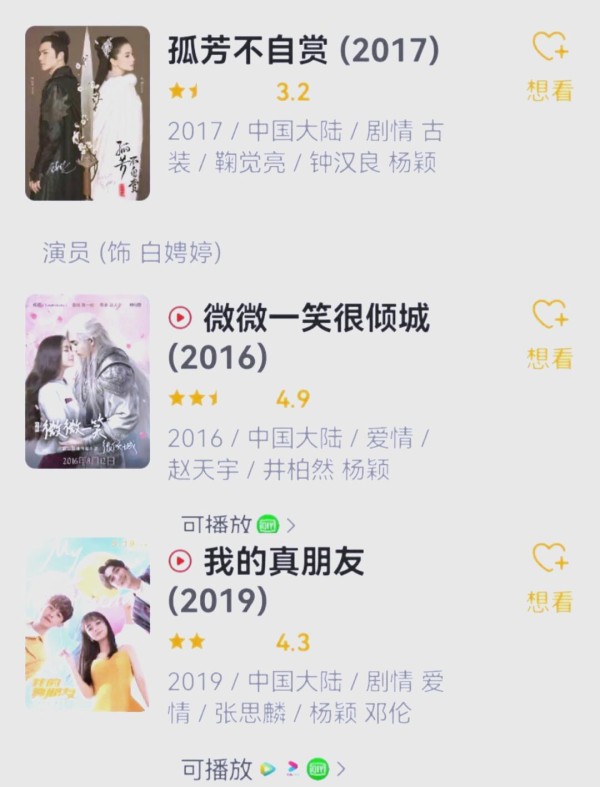Open the 孤芳不自赏 (2017) poster
The image size is (600, 787).
pos(88,113)
